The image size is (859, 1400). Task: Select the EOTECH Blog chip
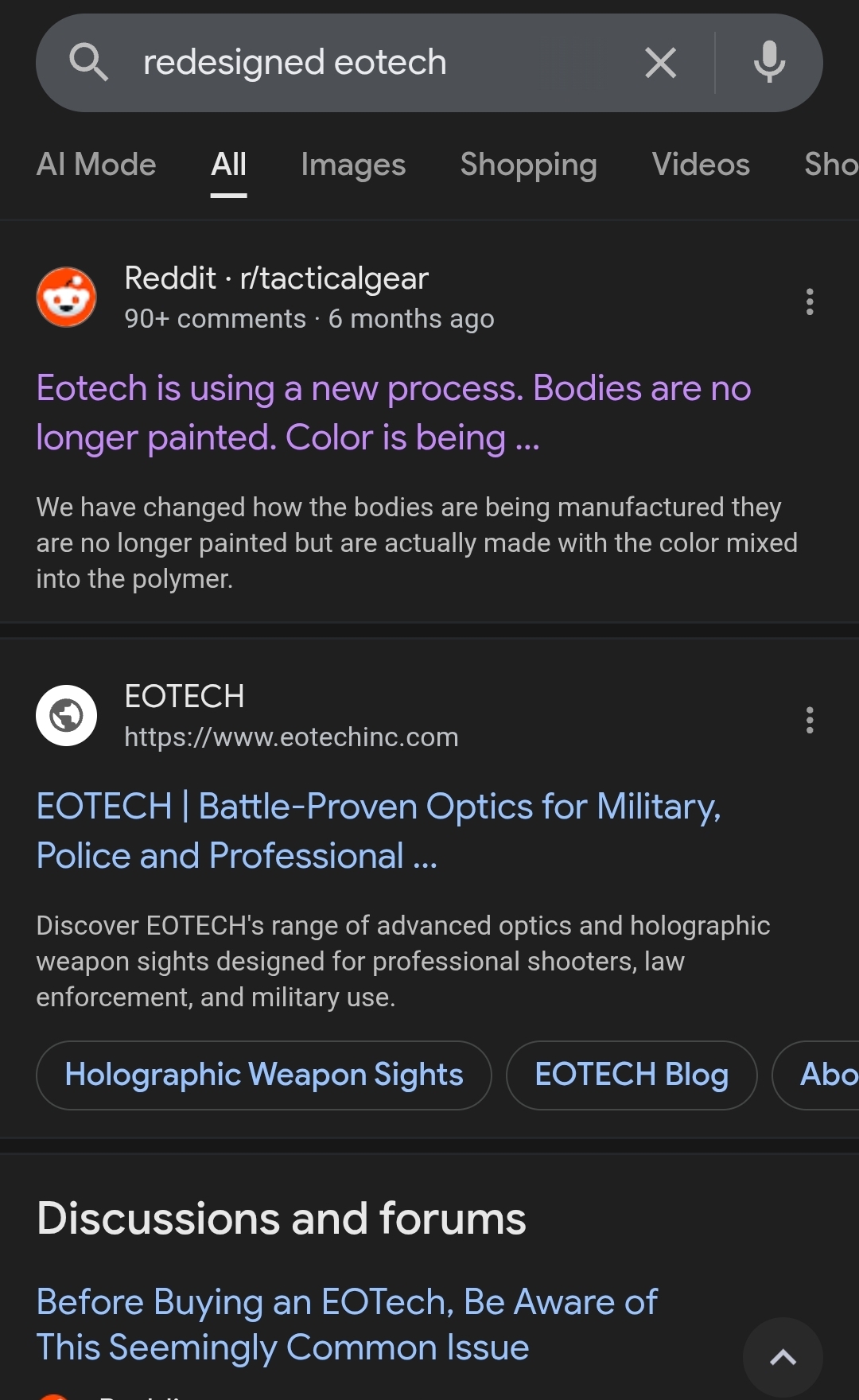632,1075
